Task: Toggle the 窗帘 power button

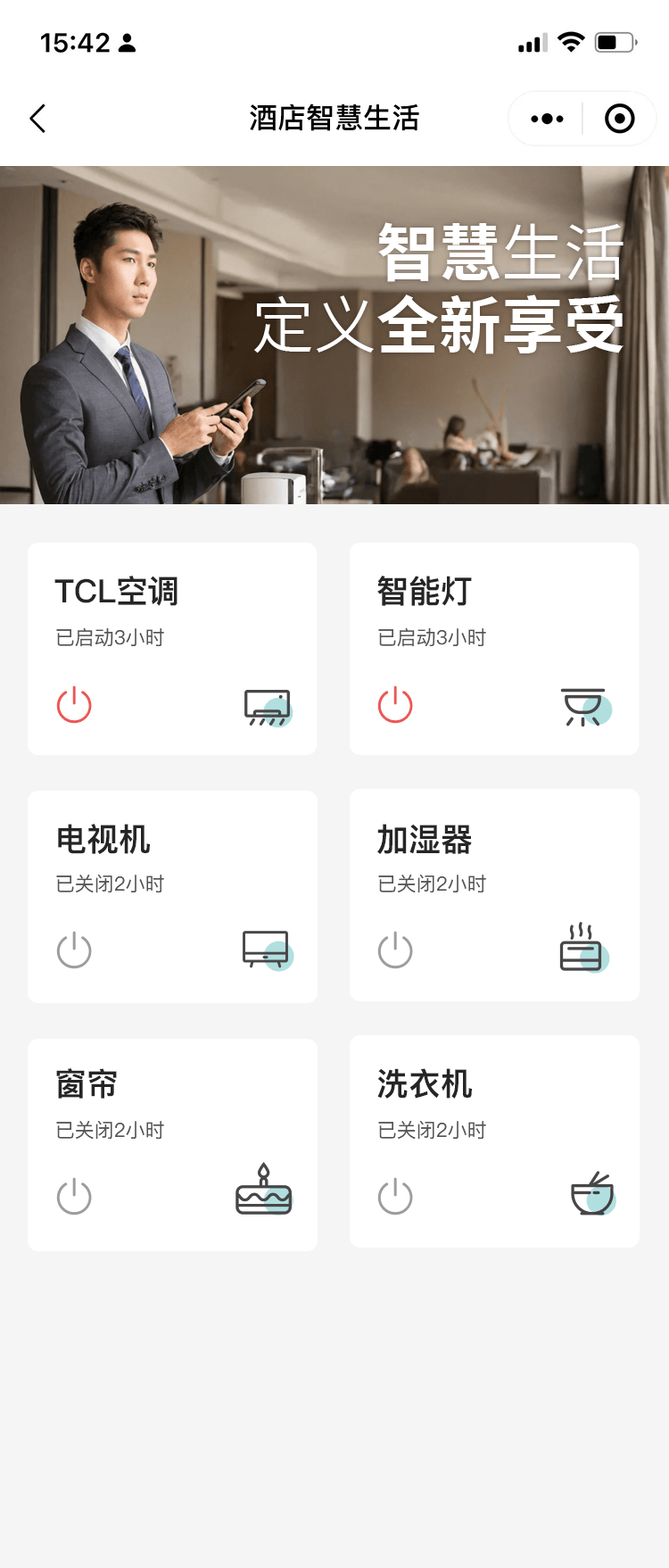Action: (x=74, y=1197)
